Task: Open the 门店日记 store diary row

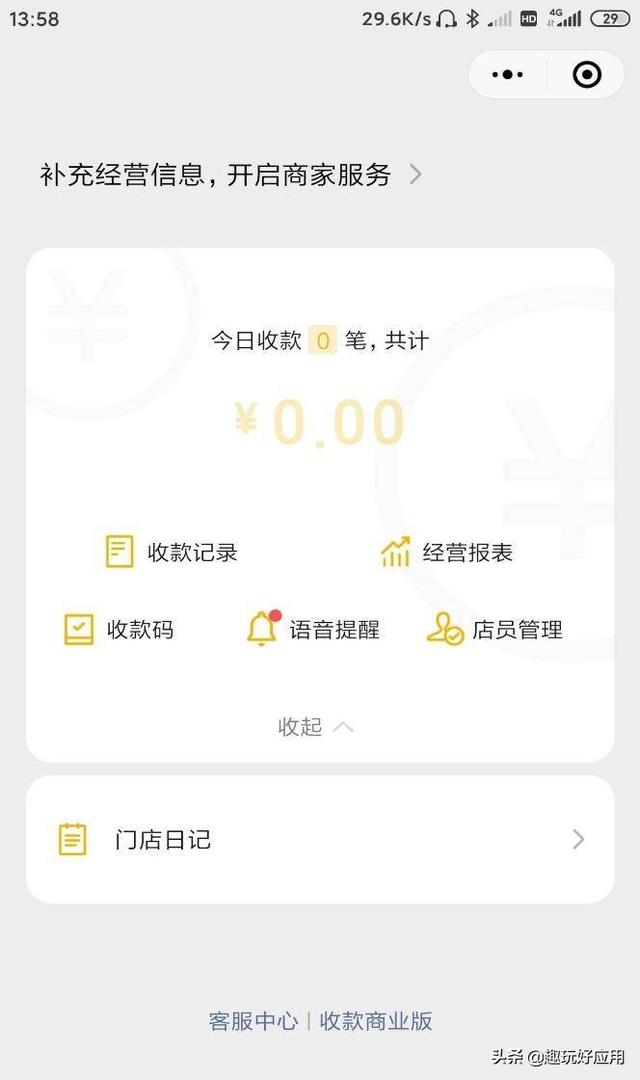Action: point(320,839)
